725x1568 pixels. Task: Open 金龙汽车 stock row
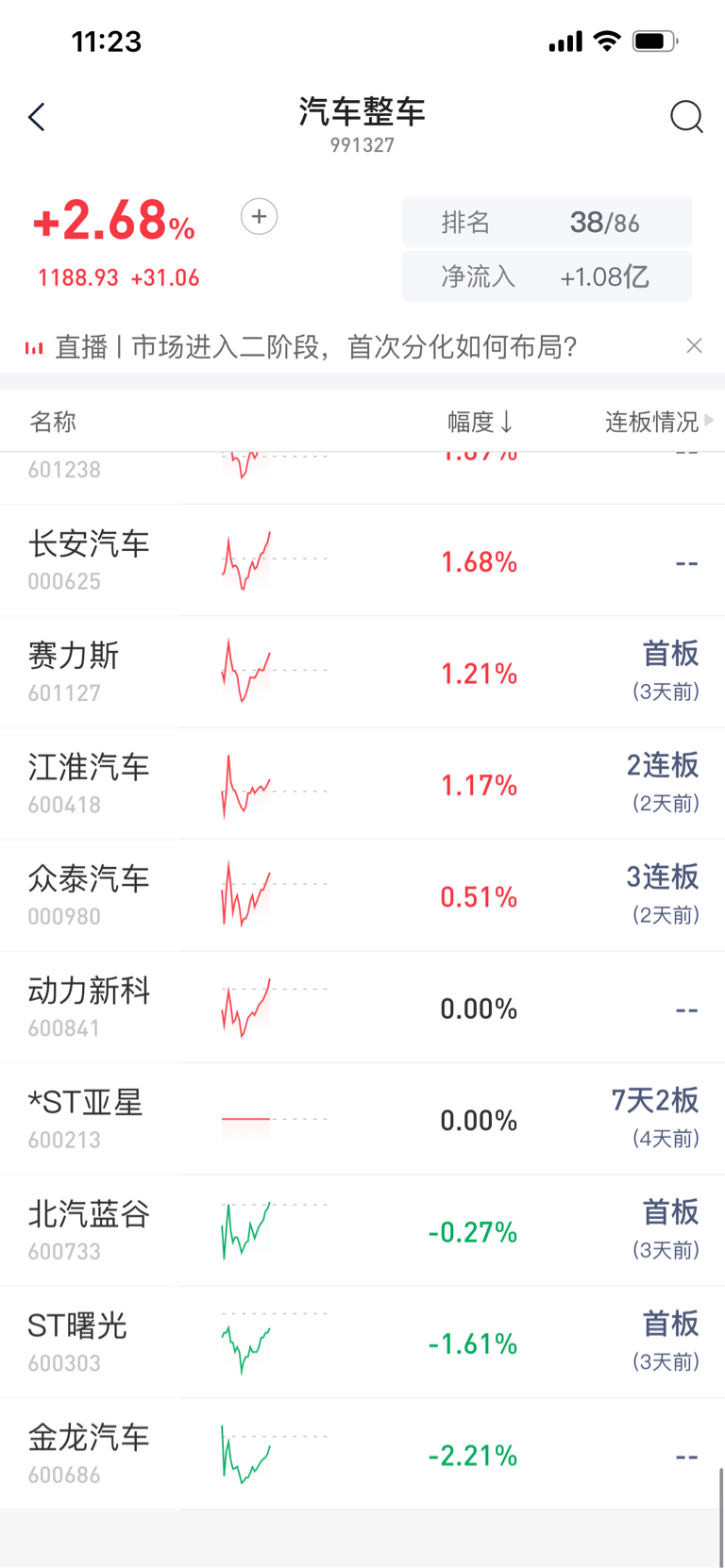(x=362, y=1455)
